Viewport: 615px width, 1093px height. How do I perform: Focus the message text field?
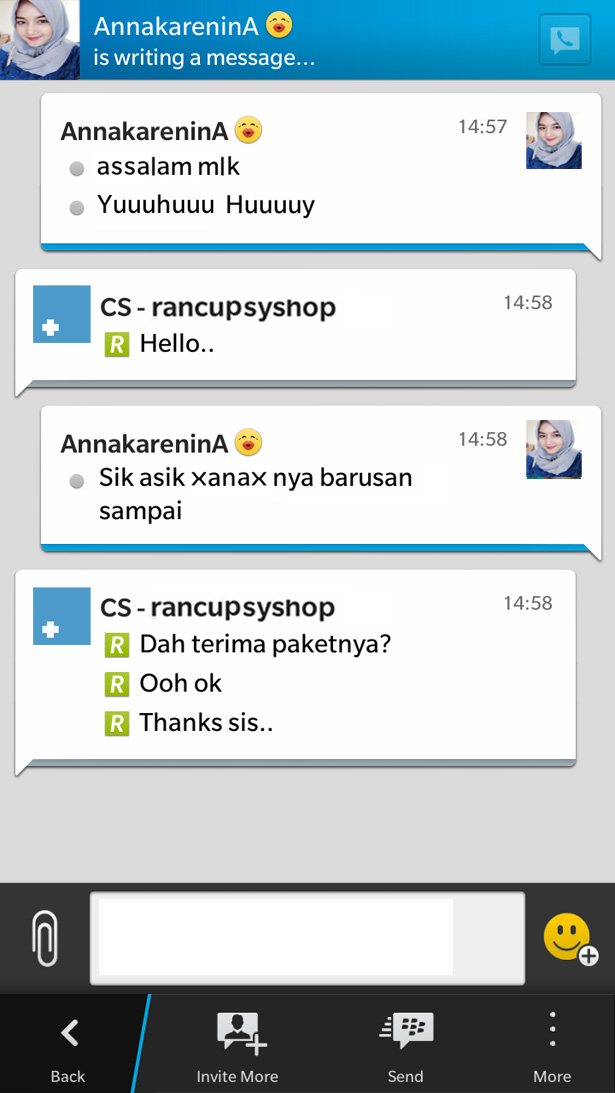[306, 937]
